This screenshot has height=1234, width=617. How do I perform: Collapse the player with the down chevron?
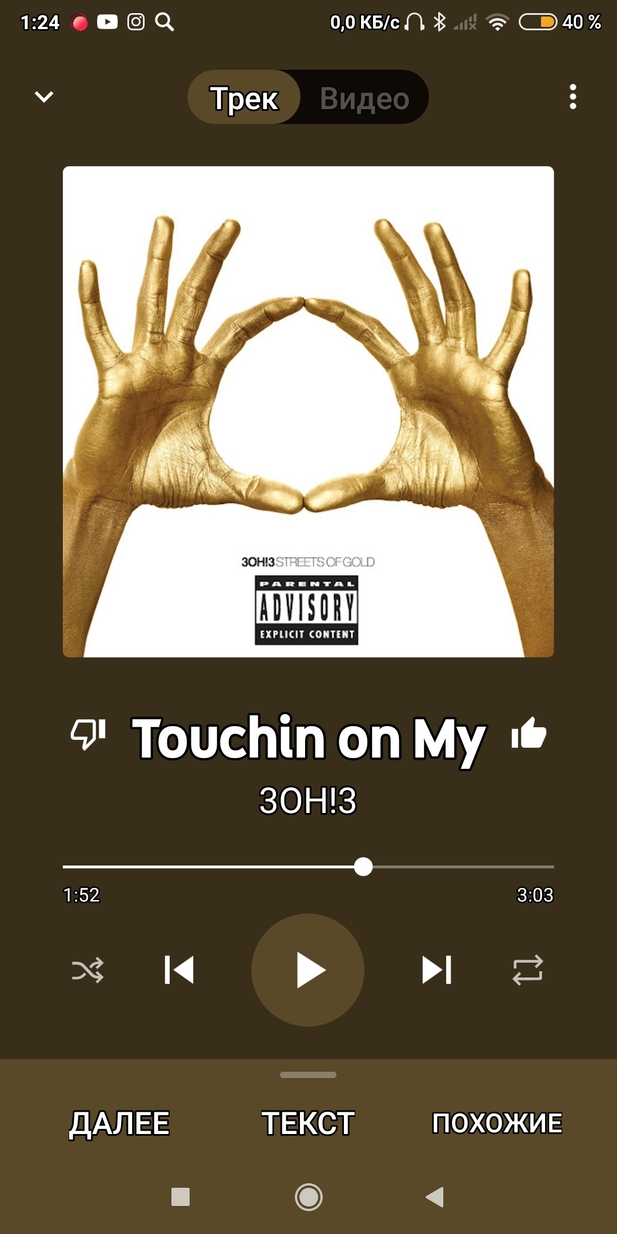point(44,97)
